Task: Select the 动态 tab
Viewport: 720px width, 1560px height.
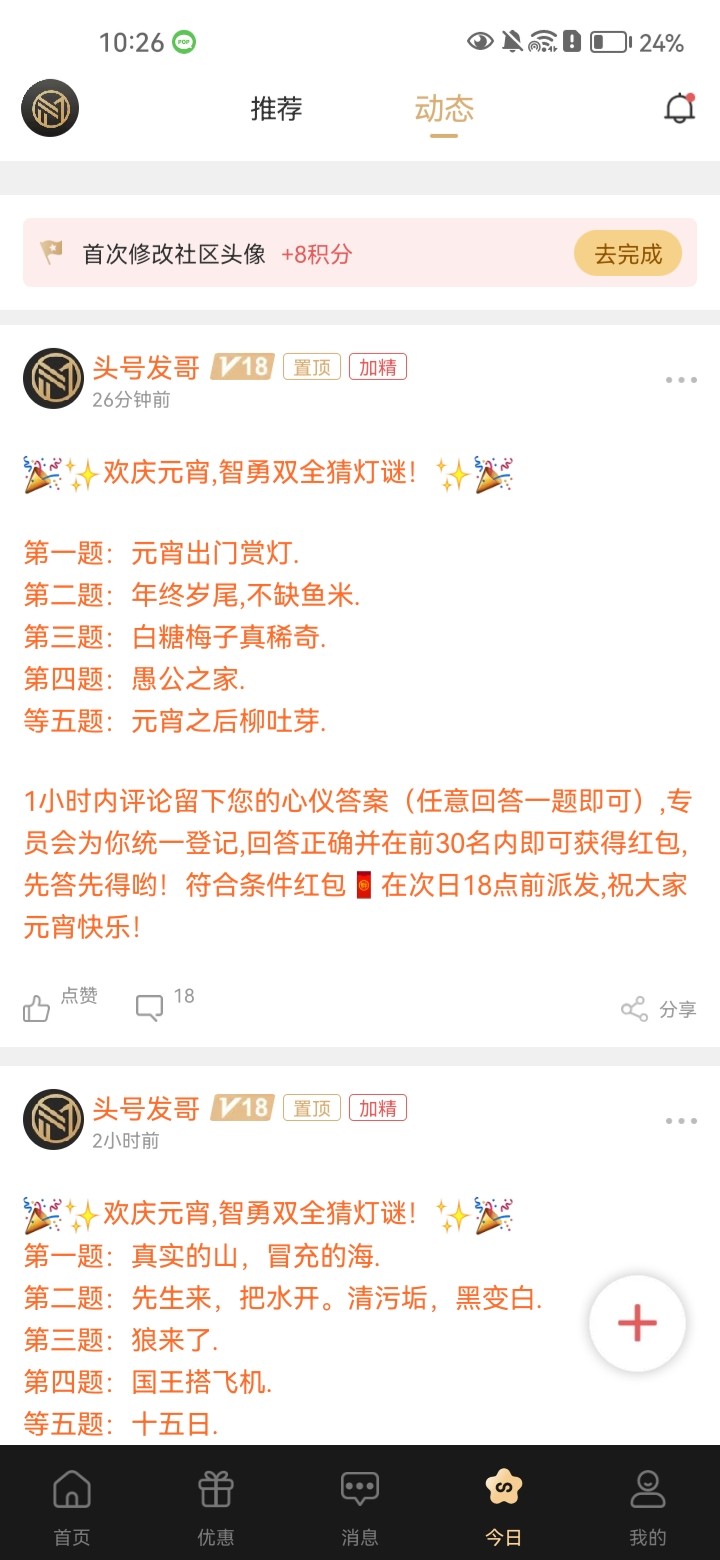Action: 444,108
